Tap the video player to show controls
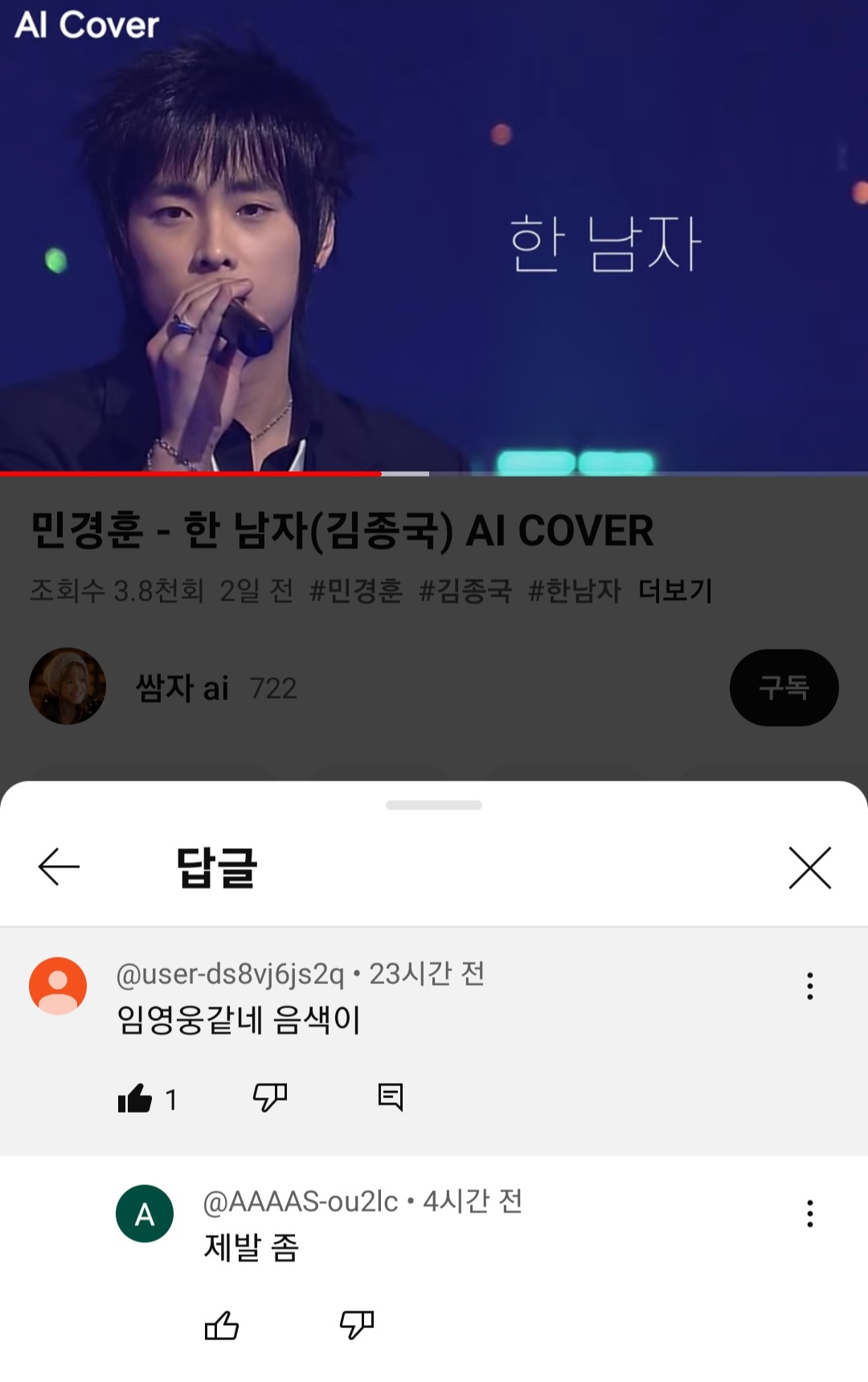The width and height of the screenshot is (868, 1382). coord(434,241)
